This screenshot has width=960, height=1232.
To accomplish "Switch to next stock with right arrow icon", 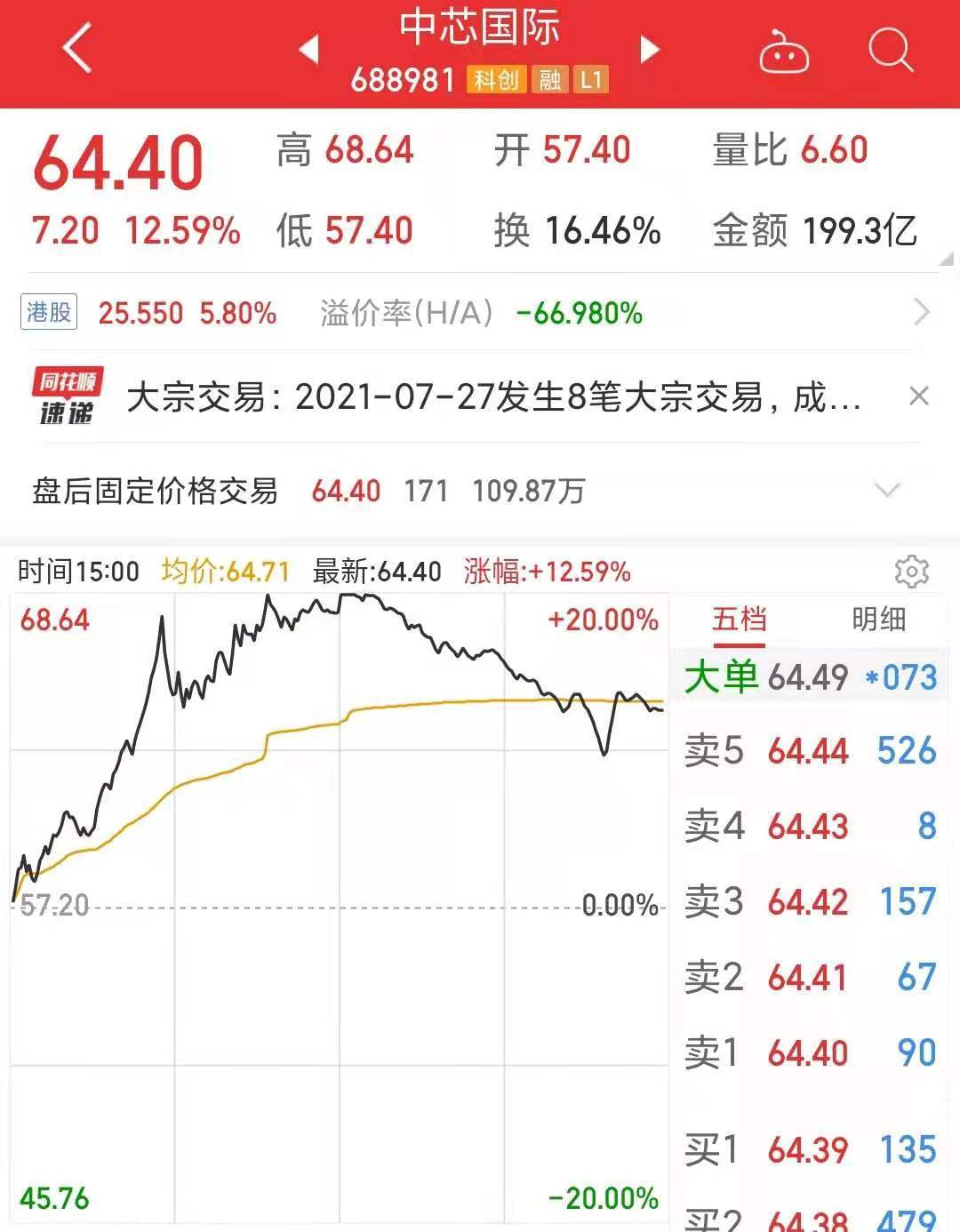I will tap(648, 51).
